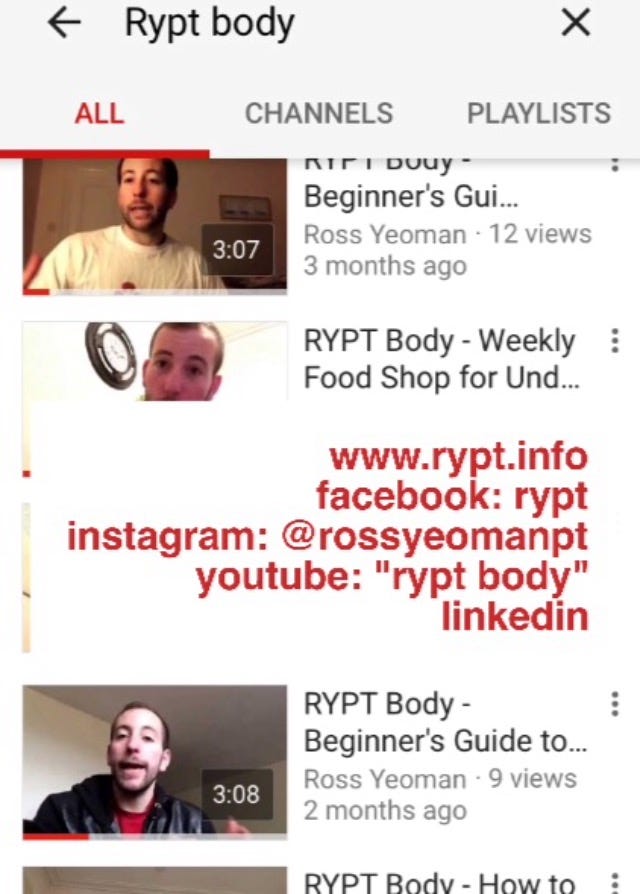Open the 3:07 Beginner's Guide video
The width and height of the screenshot is (640, 894).
pos(154,225)
